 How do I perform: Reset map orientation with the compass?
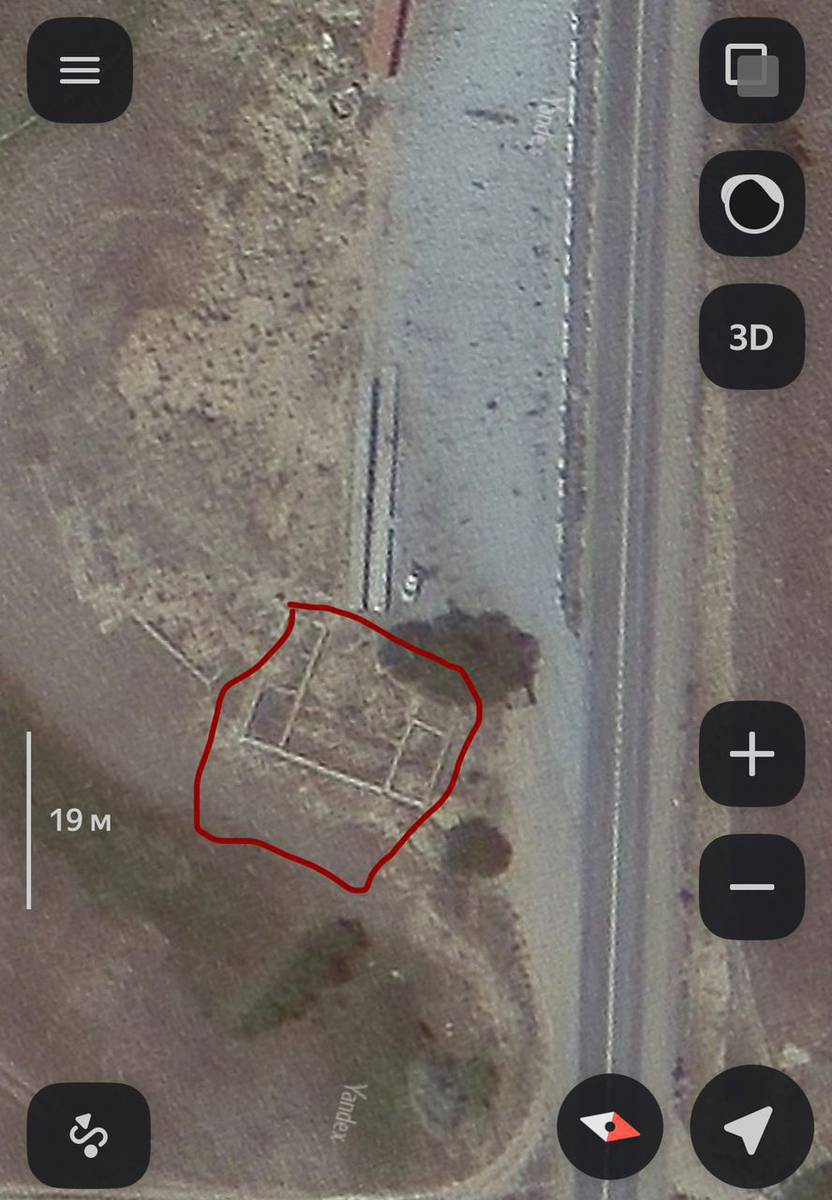[610, 1127]
